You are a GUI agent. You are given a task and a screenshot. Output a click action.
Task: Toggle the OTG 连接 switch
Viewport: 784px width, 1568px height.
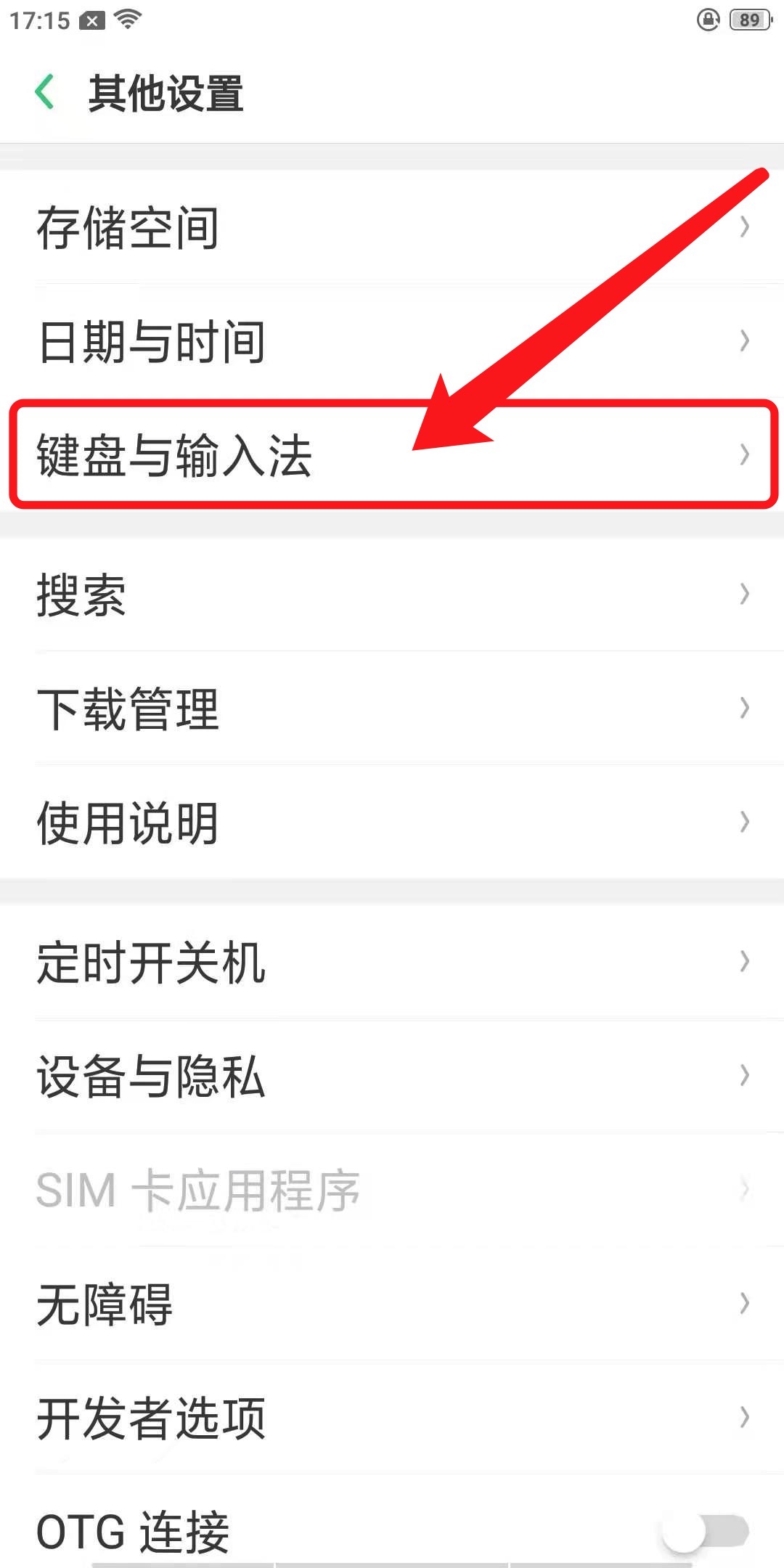[706, 1532]
